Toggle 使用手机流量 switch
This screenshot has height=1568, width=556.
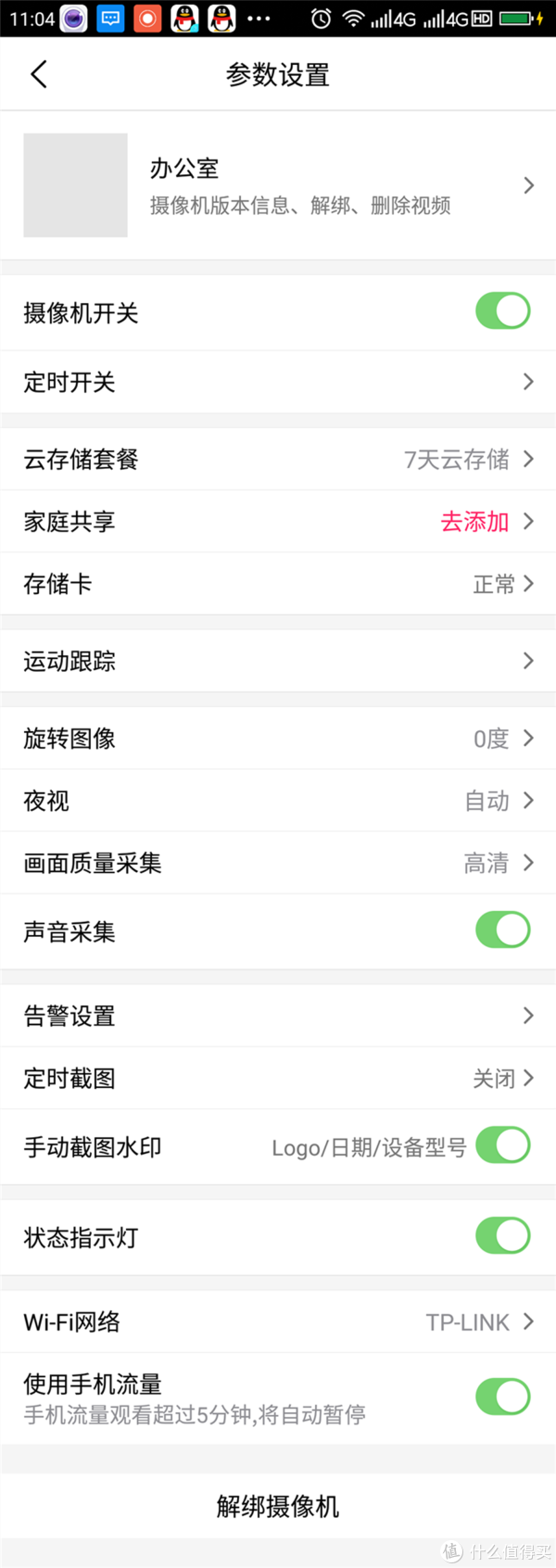(502, 1397)
